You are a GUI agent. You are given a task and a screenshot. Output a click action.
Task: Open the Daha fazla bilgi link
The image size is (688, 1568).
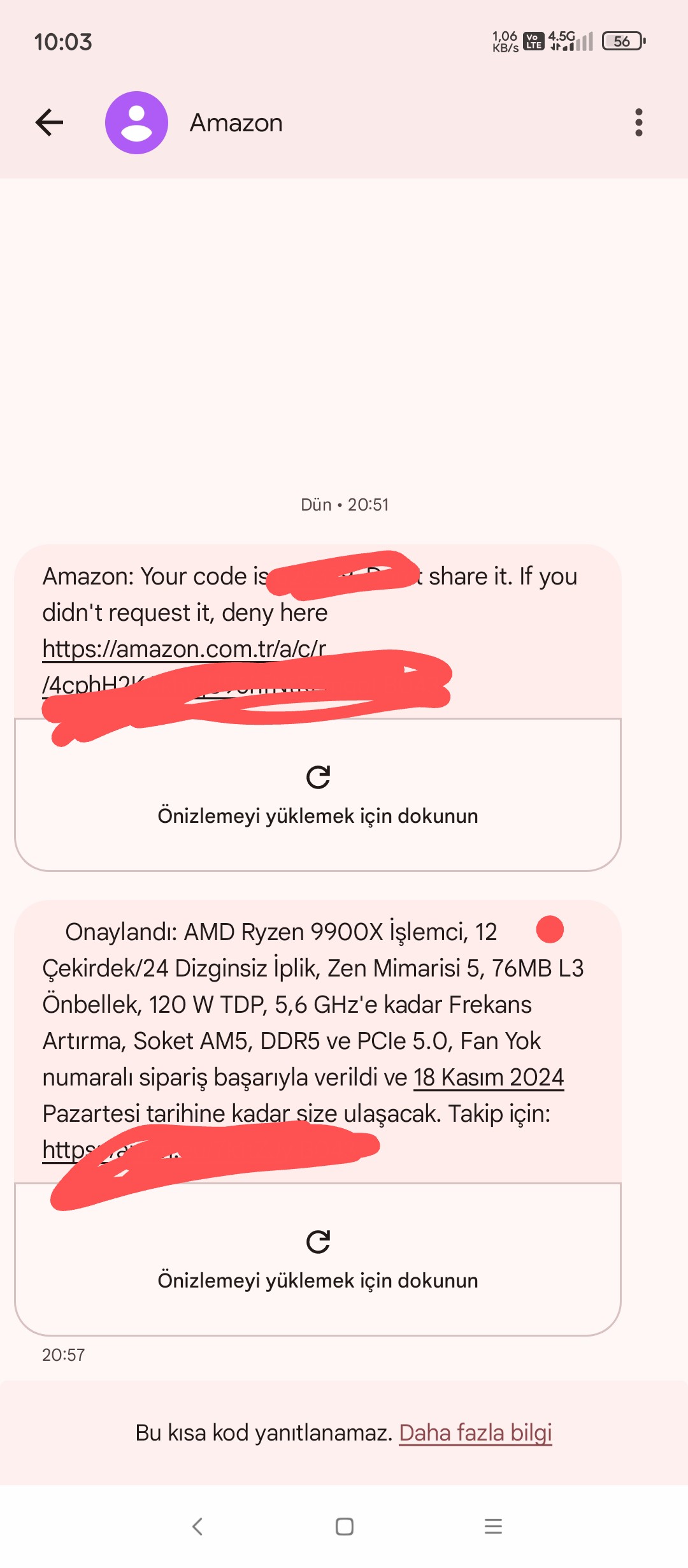(x=475, y=1433)
